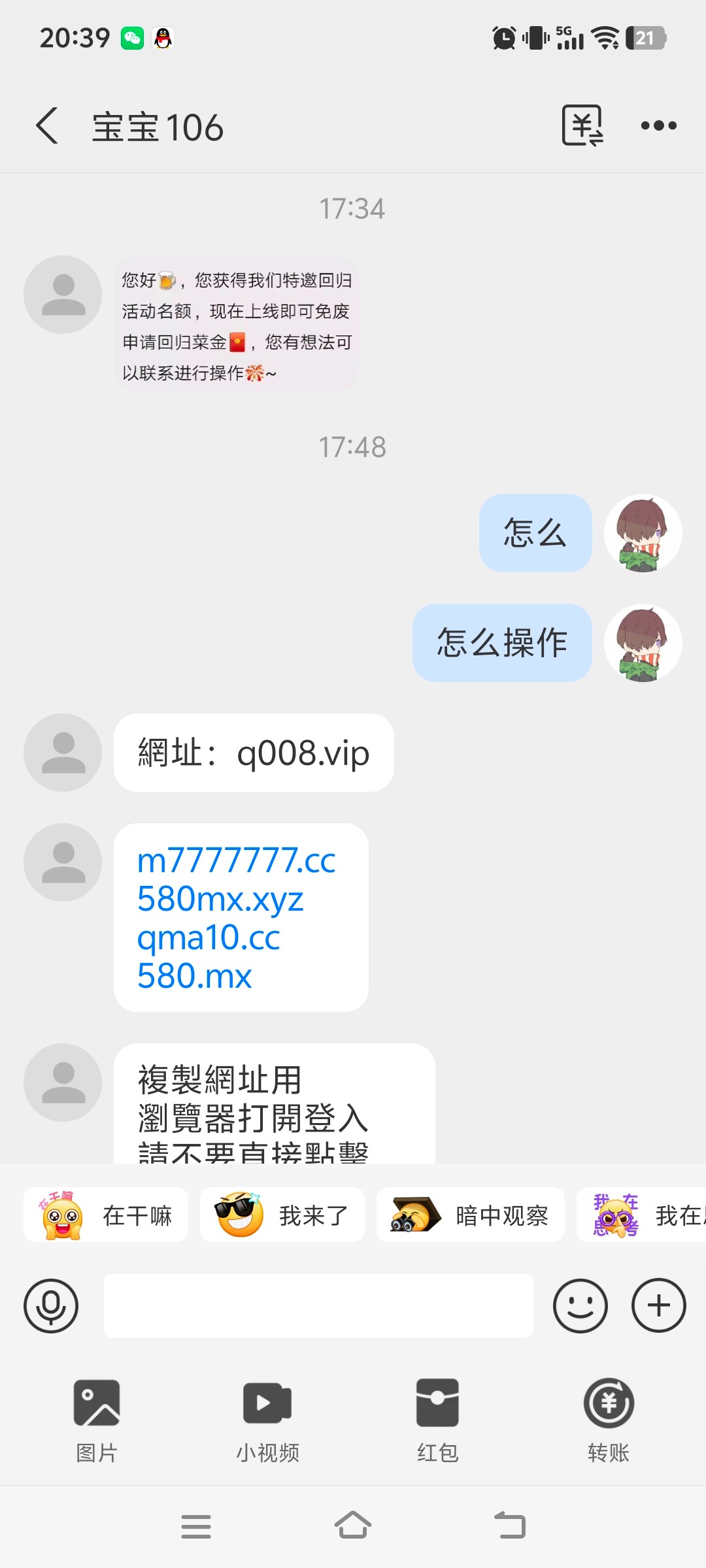Viewport: 706px width, 1568px height.
Task: View the contact's gray avatar next to q008.vip
Action: pos(63,753)
